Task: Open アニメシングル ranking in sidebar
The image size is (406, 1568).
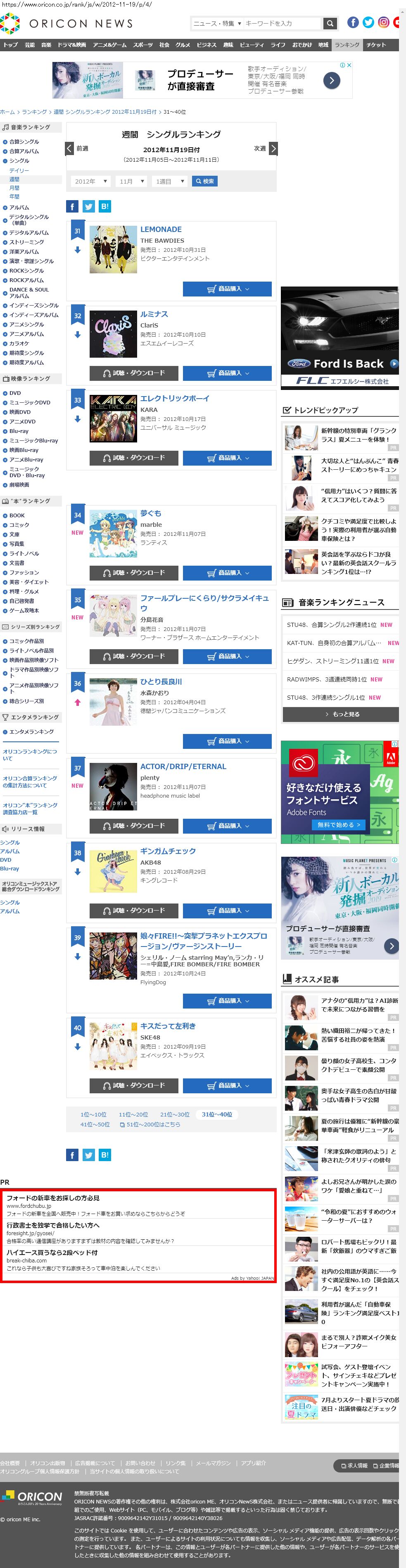Action: click(26, 325)
